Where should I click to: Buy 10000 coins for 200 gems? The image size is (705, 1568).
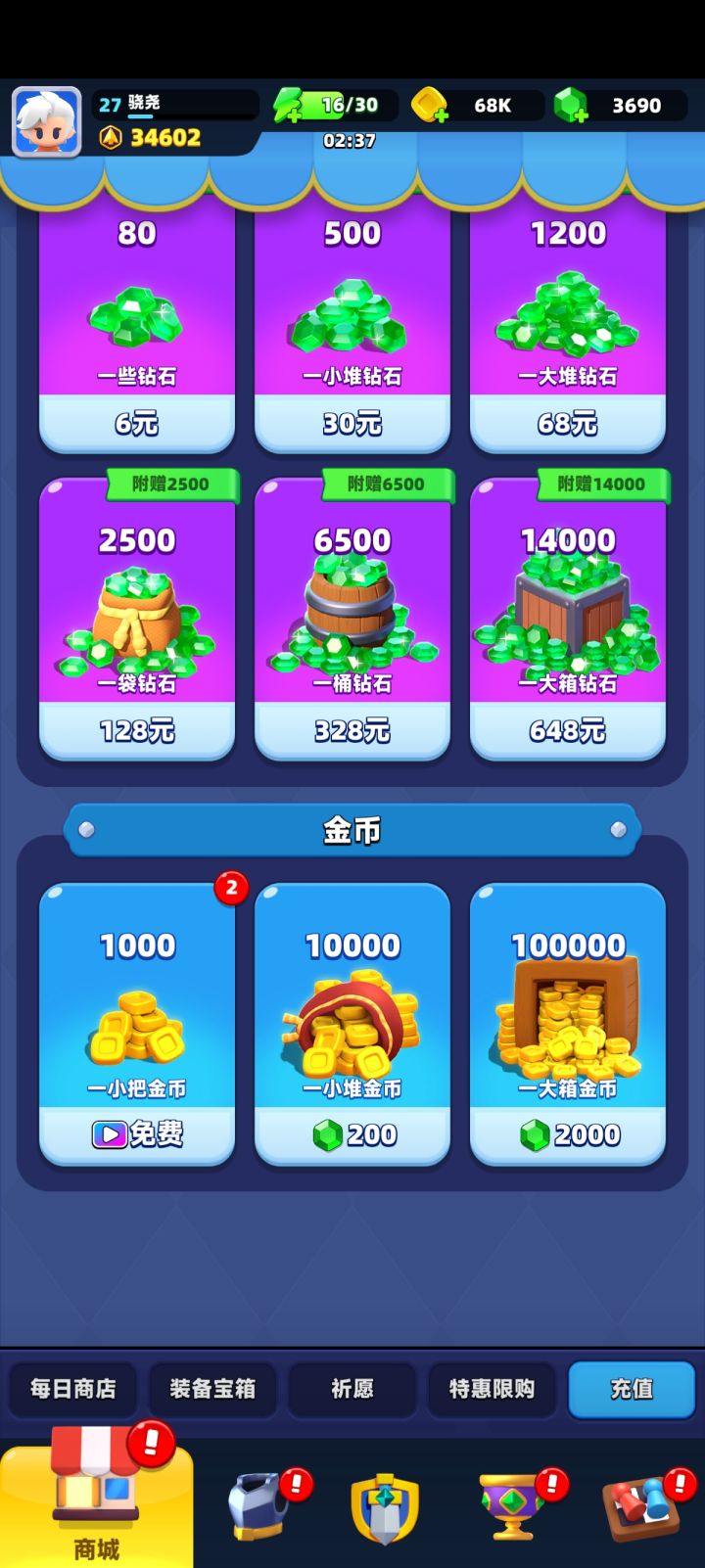coord(352,1134)
